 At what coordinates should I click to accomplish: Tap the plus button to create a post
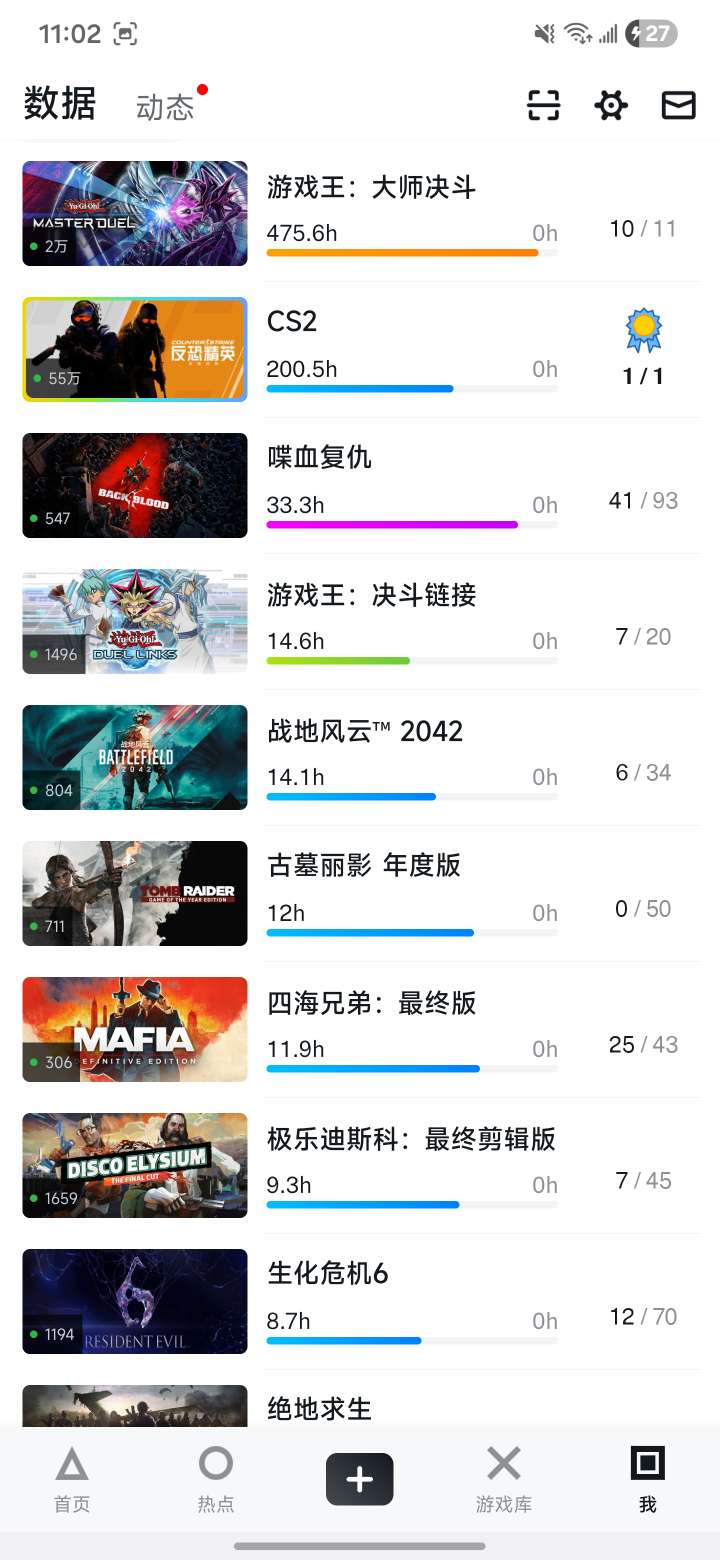tap(360, 1479)
